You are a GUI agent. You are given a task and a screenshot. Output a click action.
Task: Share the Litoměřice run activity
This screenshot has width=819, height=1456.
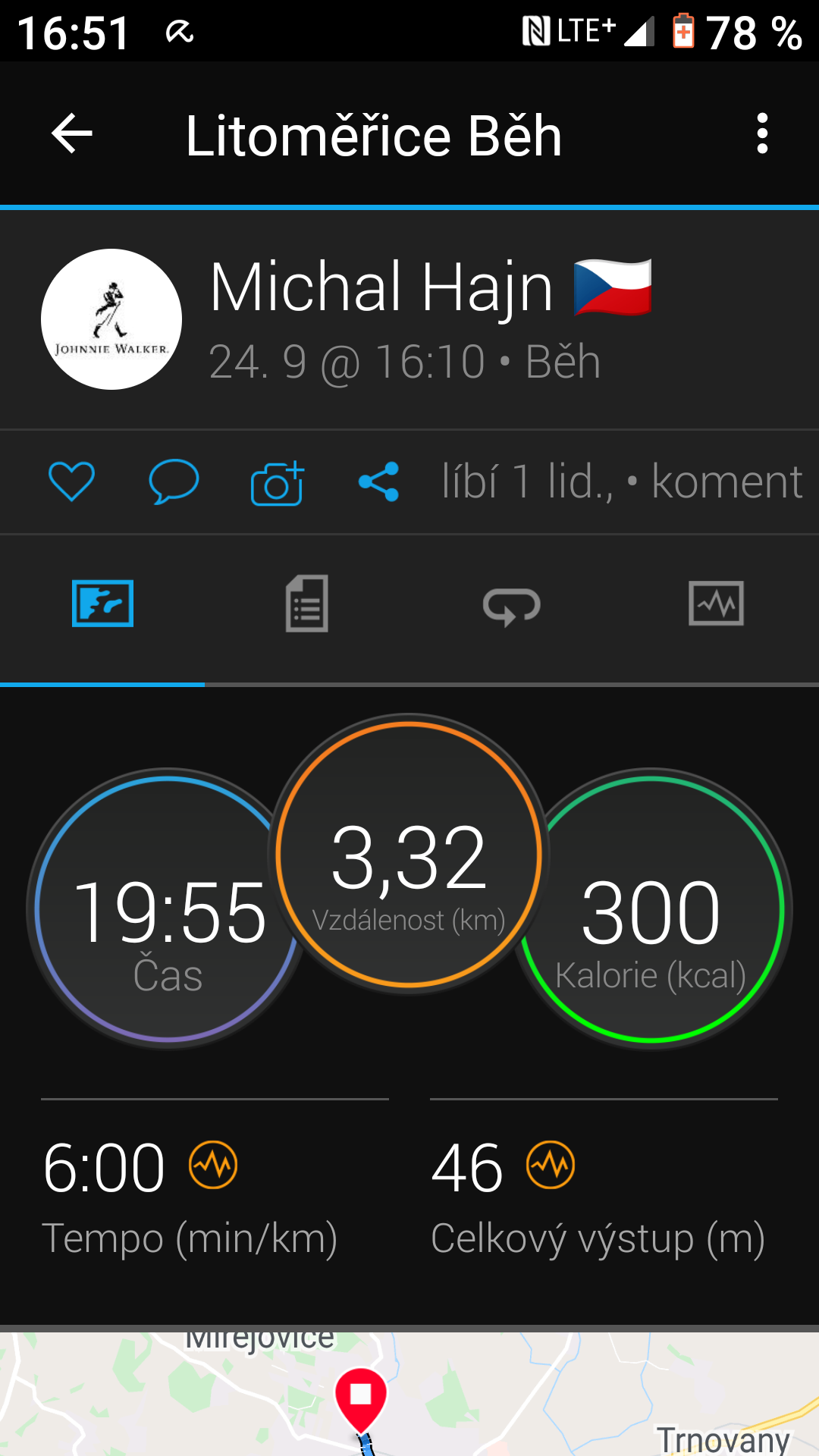(379, 482)
